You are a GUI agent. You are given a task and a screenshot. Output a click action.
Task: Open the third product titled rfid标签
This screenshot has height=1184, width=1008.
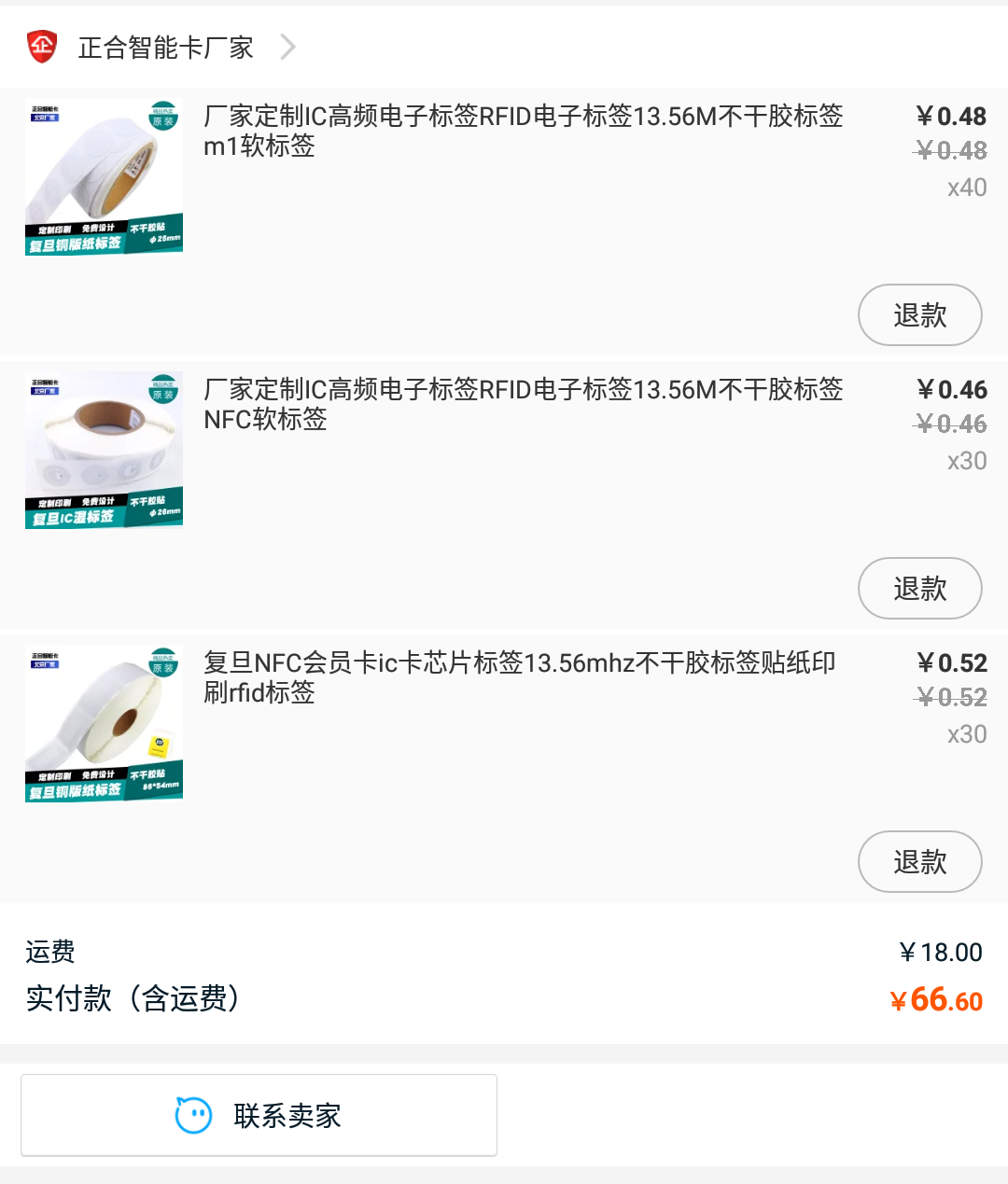coord(518,677)
